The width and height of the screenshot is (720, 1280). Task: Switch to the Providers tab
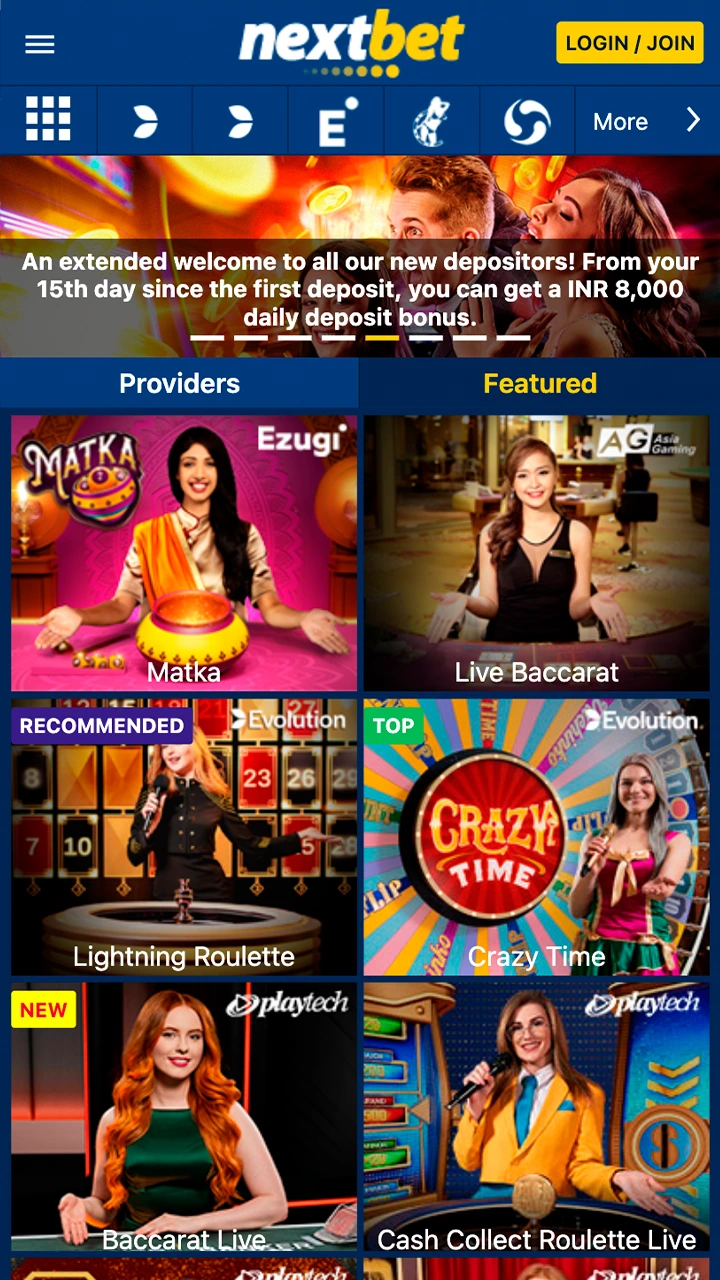[x=179, y=383]
